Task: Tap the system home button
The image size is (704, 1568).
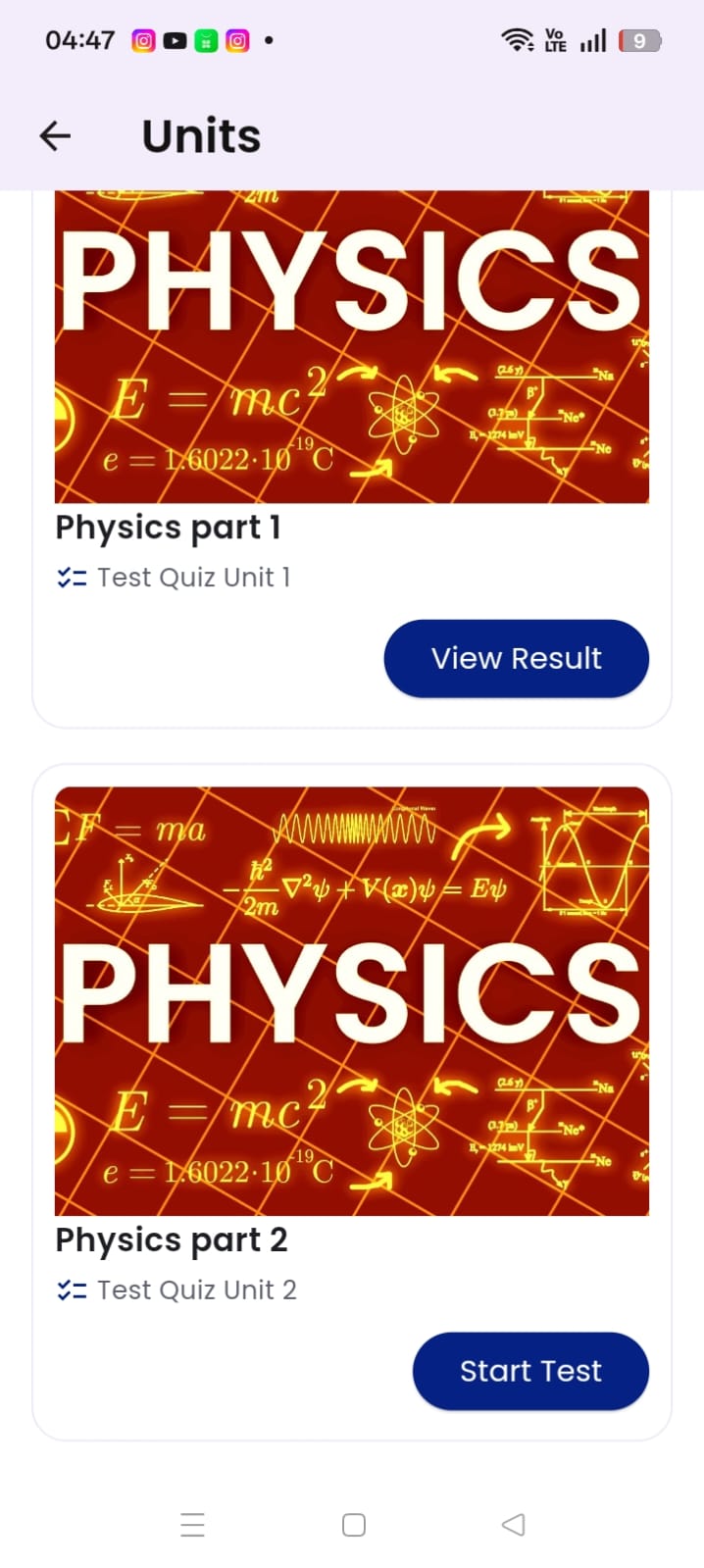Action: point(354,1525)
